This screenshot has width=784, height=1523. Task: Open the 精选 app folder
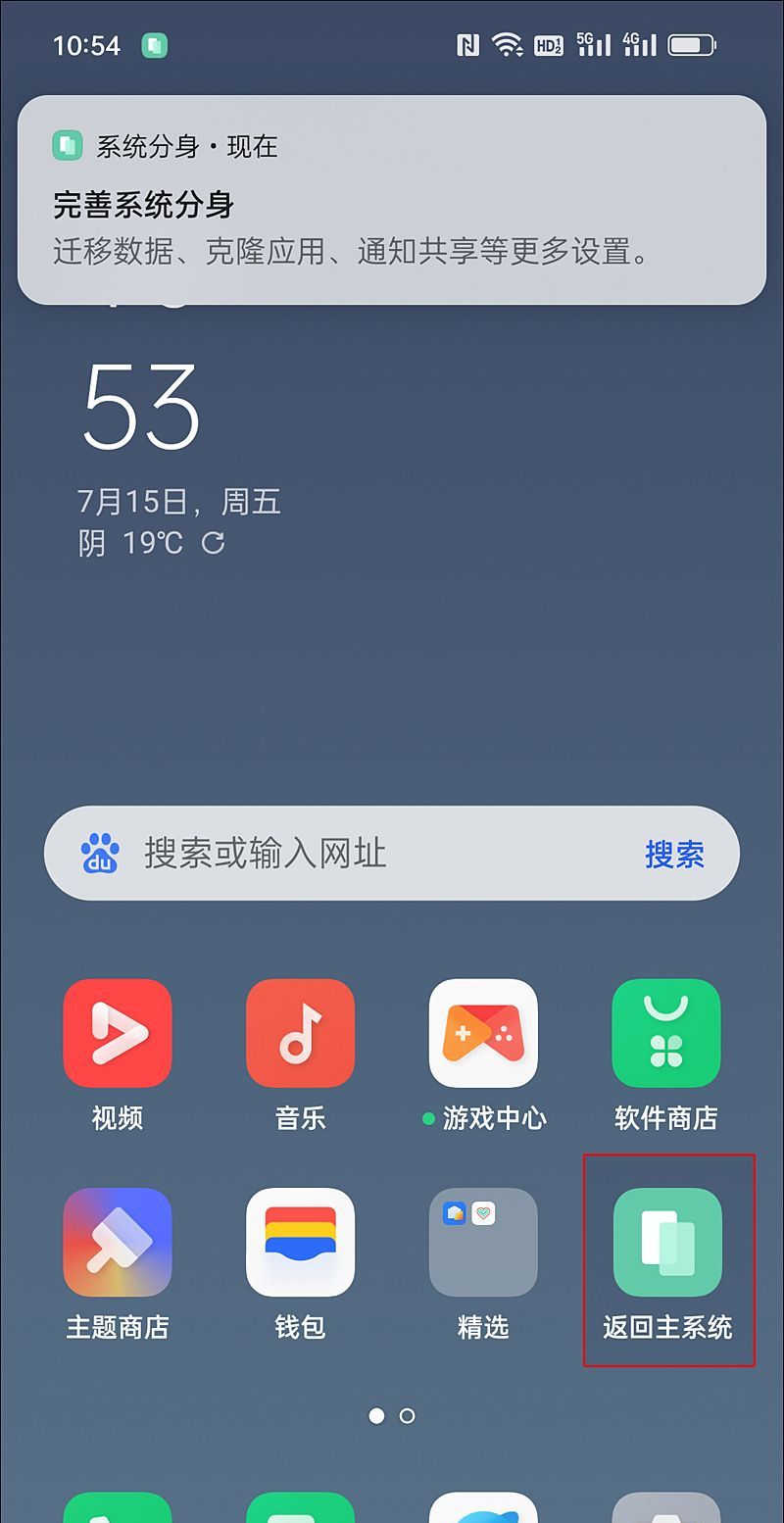[x=483, y=1241]
